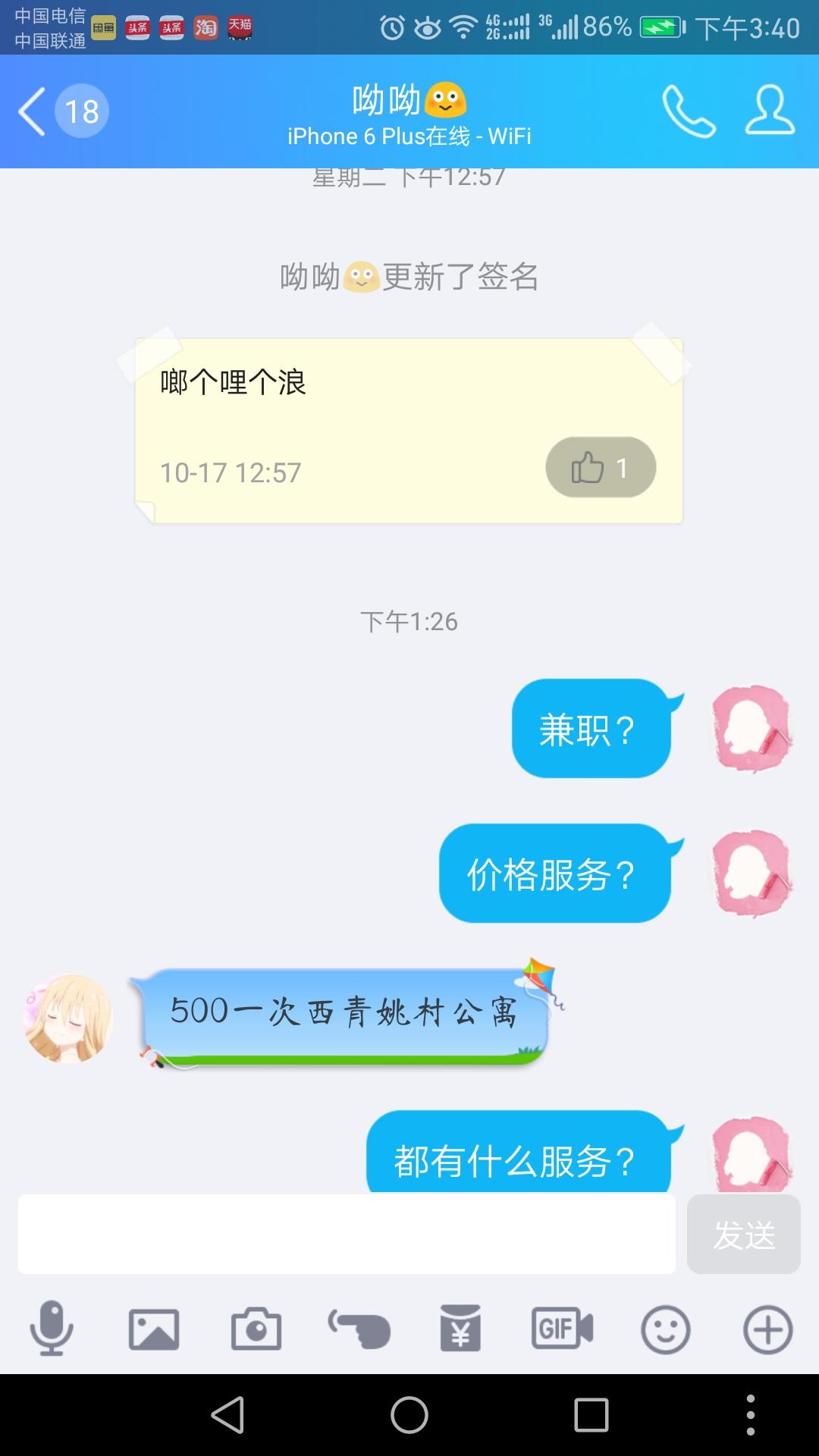819x1456 pixels.
Task: Open the camera to take a photo
Action: 256,1329
